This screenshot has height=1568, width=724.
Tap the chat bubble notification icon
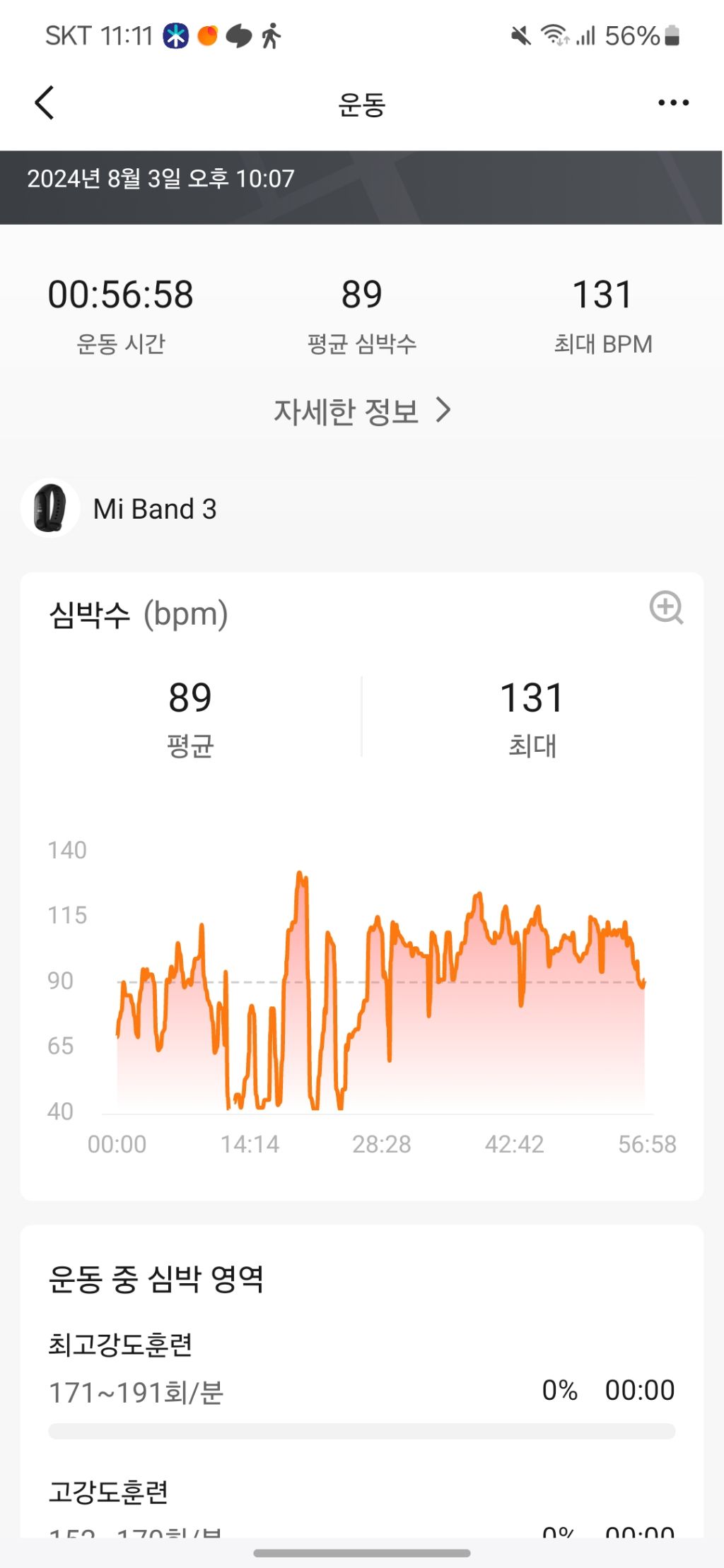click(239, 36)
